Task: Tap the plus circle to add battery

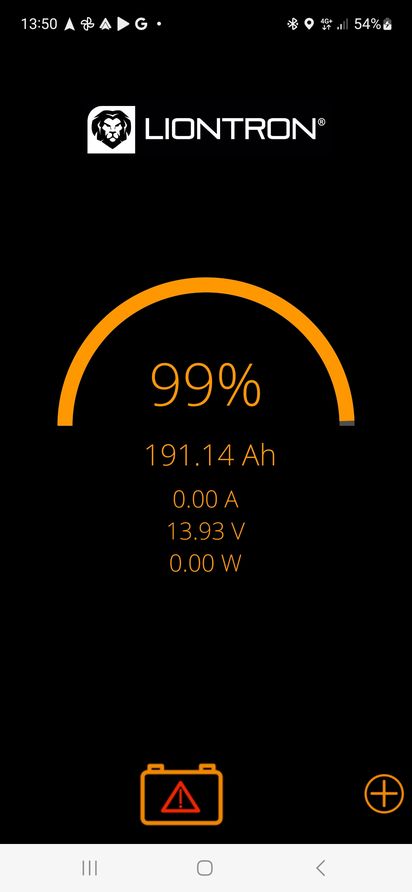Action: tap(384, 793)
